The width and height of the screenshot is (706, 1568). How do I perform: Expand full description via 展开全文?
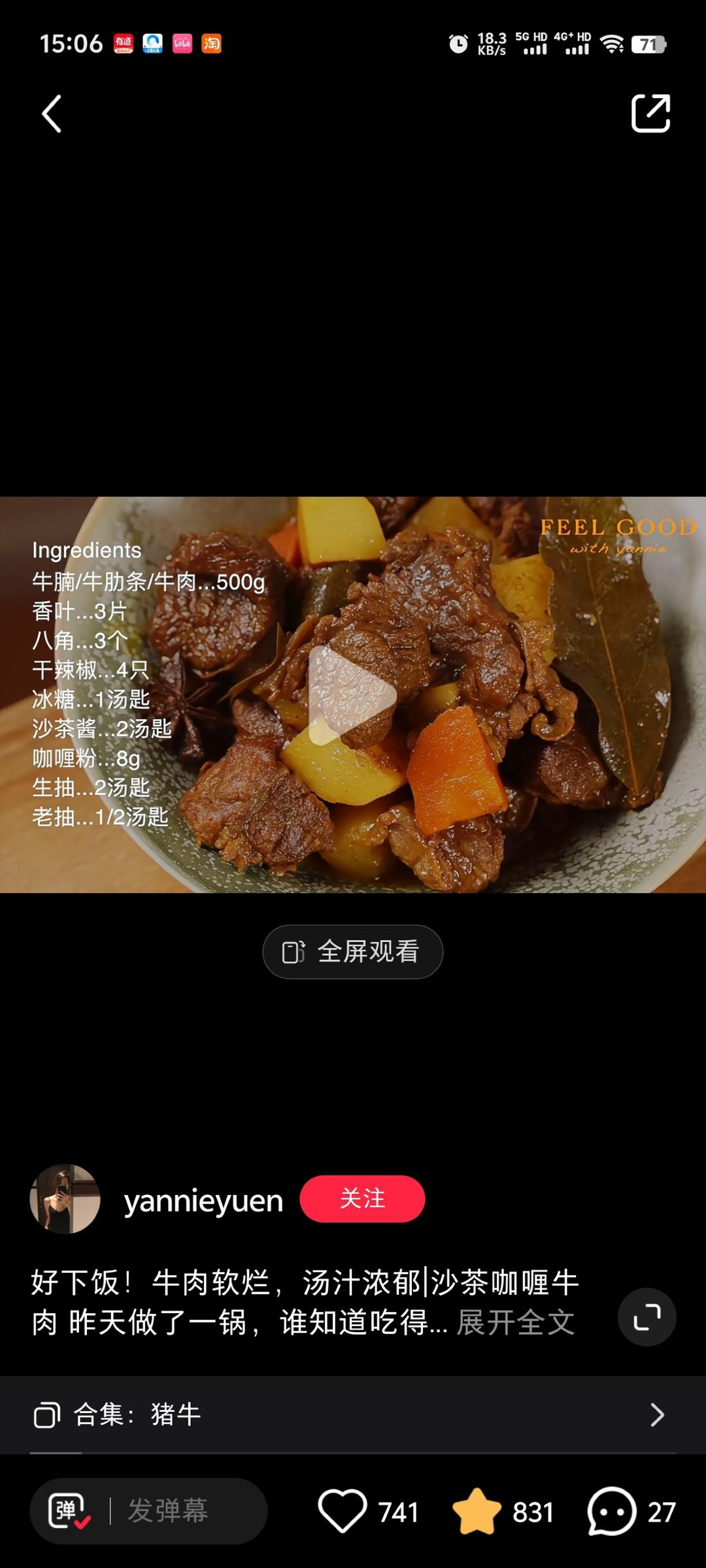click(515, 1323)
